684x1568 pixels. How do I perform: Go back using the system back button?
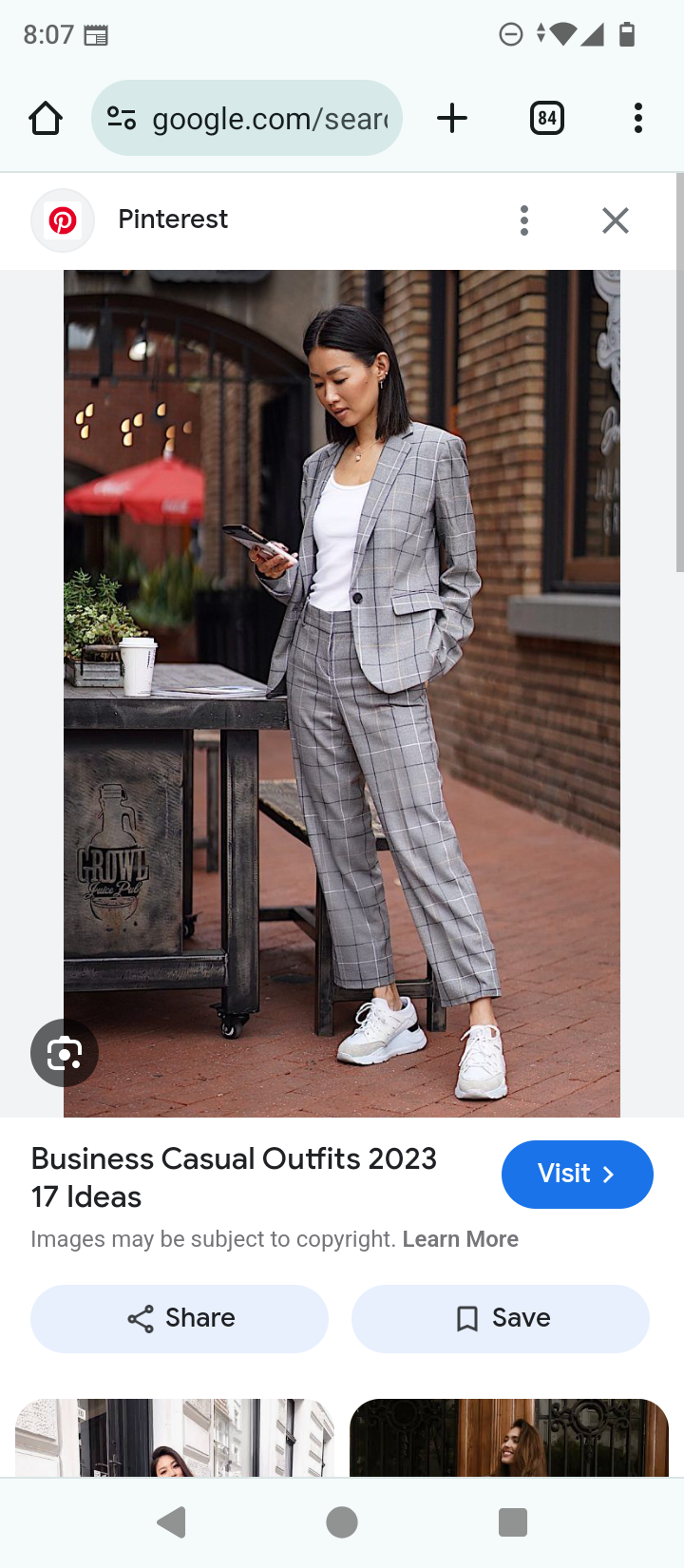172,1522
